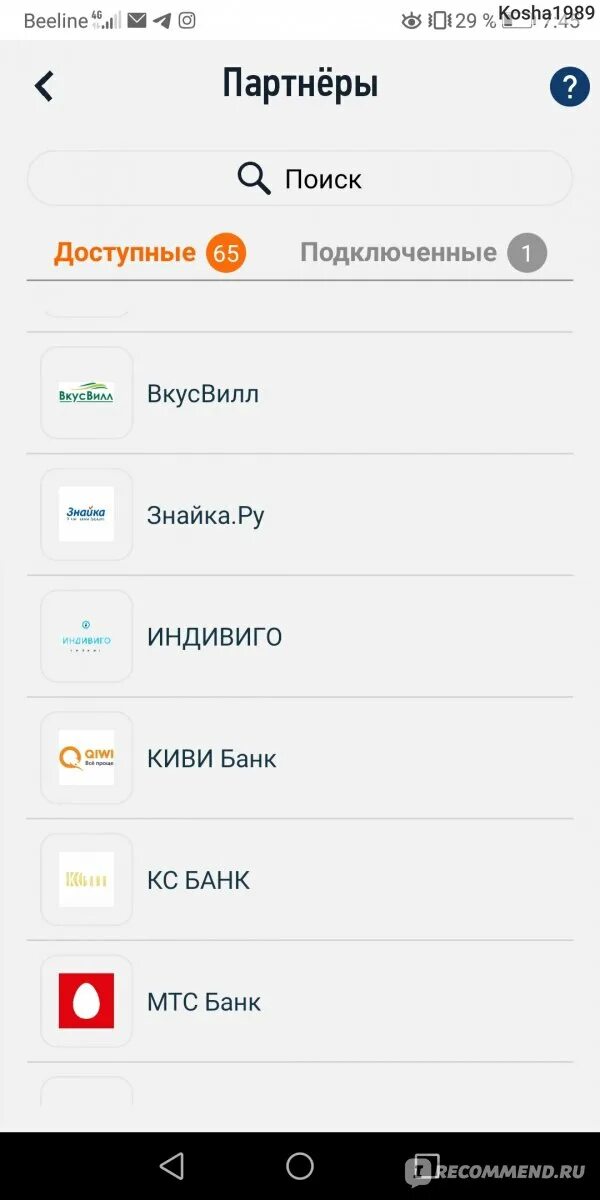Tap the Поиск search field
Image resolution: width=600 pixels, height=1200 pixels.
[300, 179]
